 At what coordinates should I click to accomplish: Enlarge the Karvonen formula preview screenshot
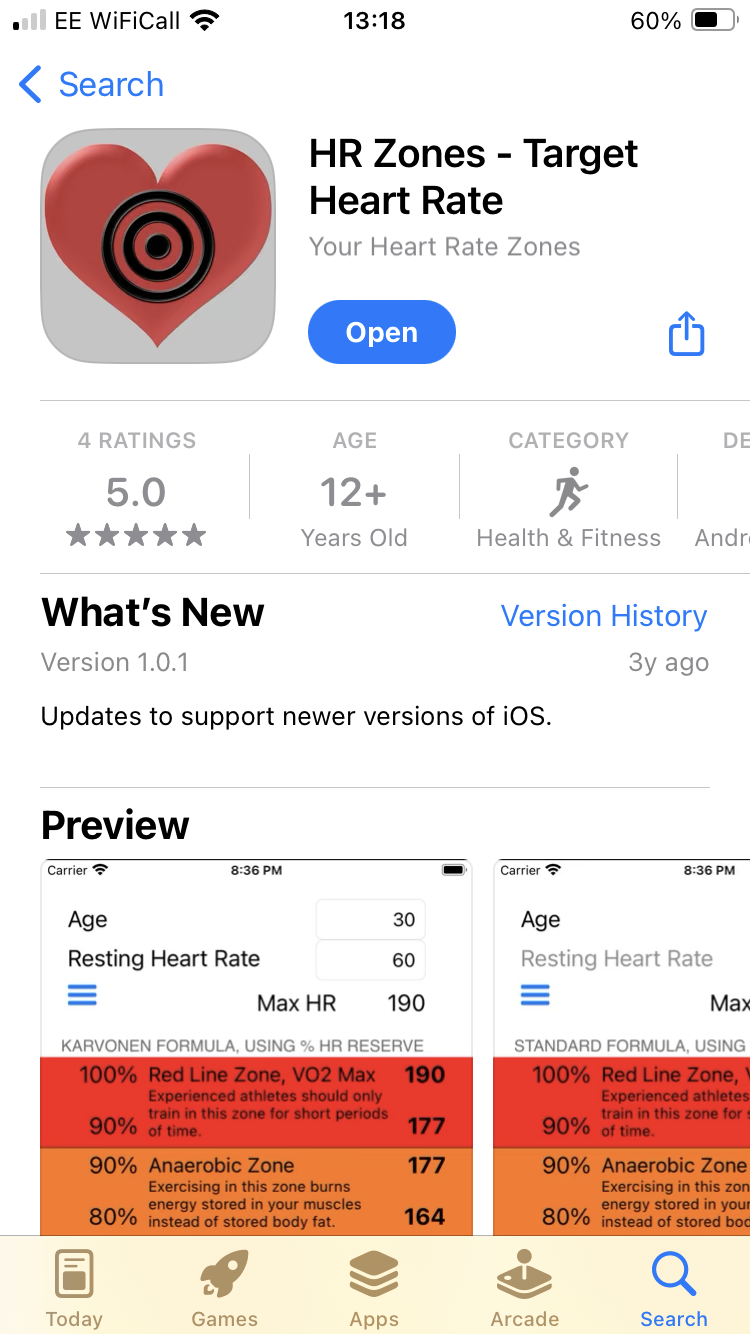[256, 1045]
